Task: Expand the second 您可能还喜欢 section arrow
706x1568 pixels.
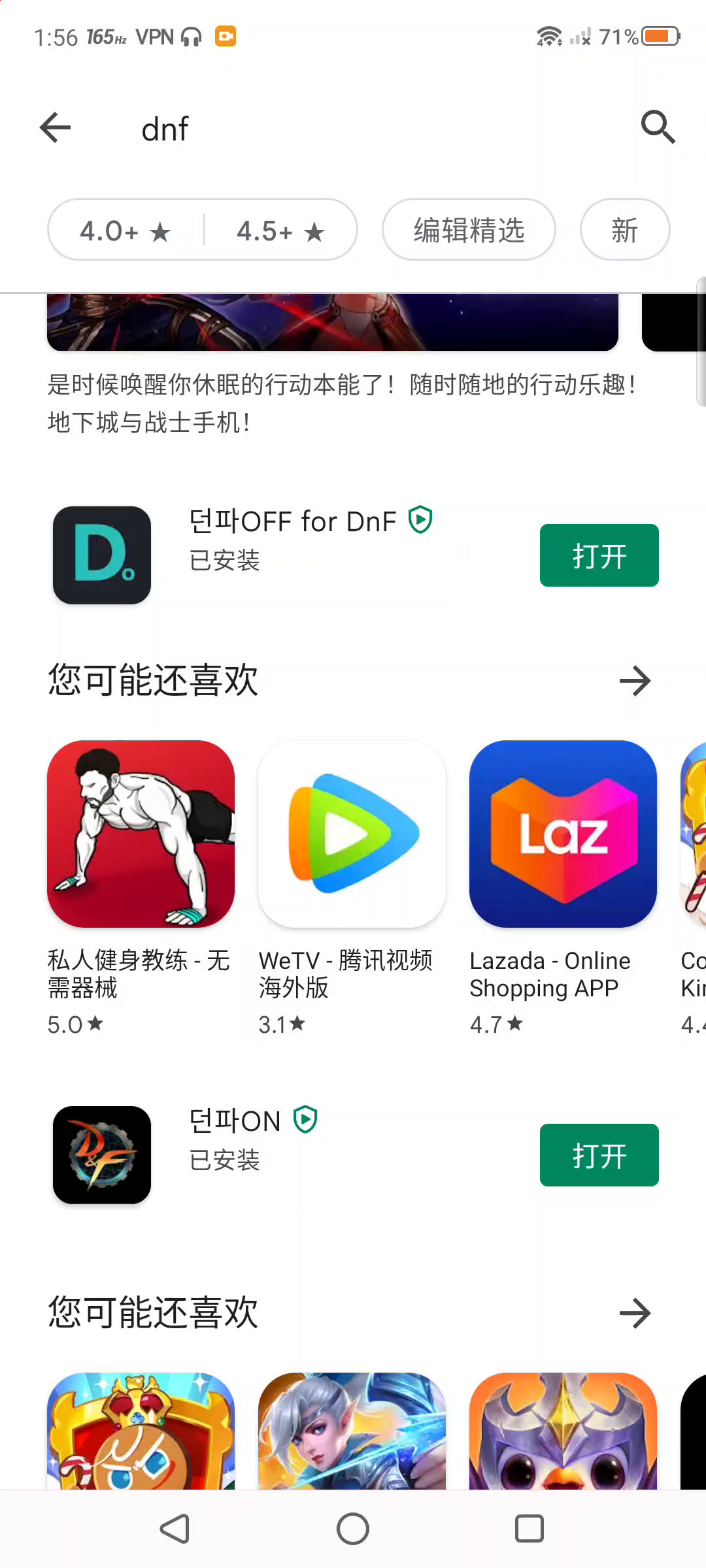Action: (x=635, y=1313)
